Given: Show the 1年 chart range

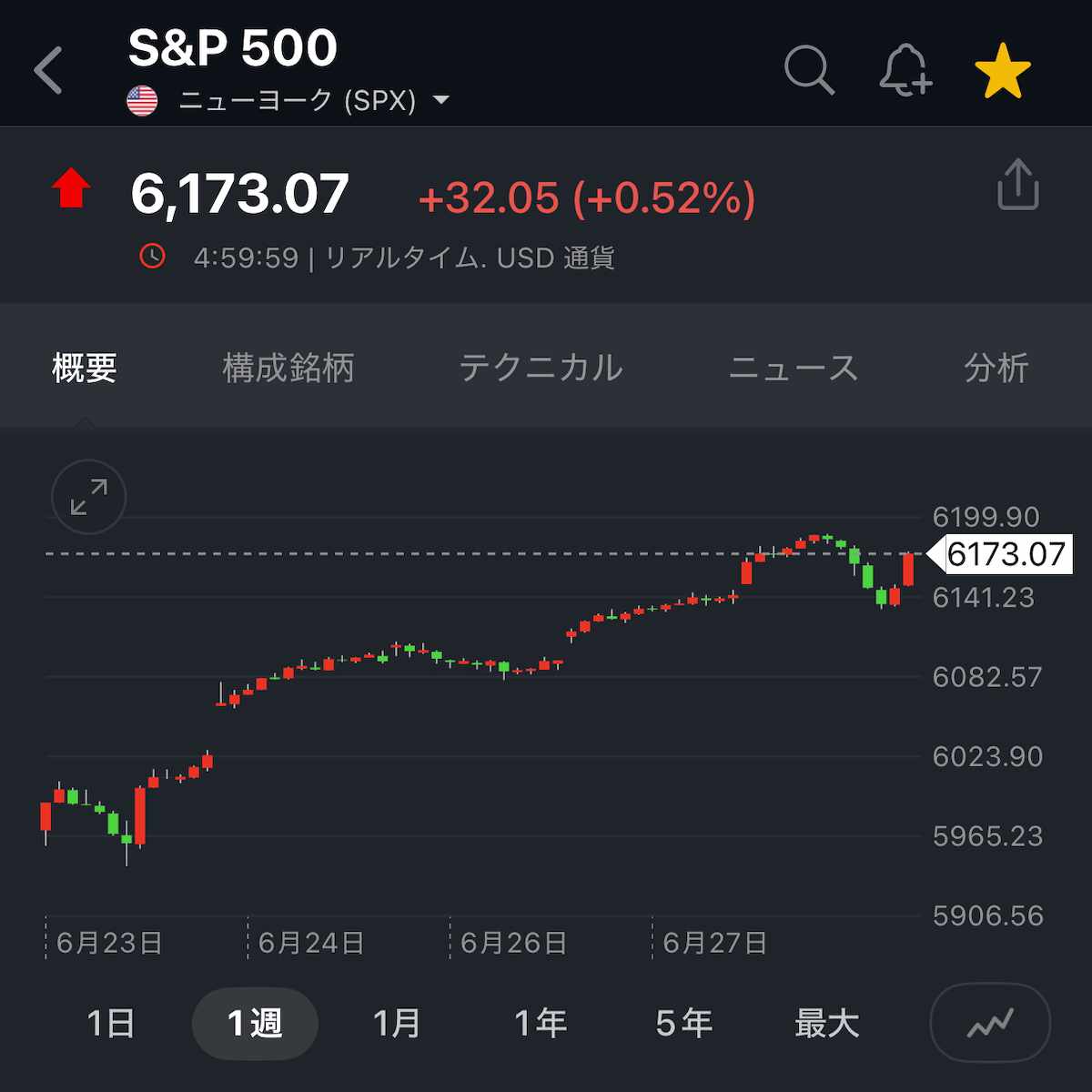Looking at the screenshot, I should pos(541,1024).
